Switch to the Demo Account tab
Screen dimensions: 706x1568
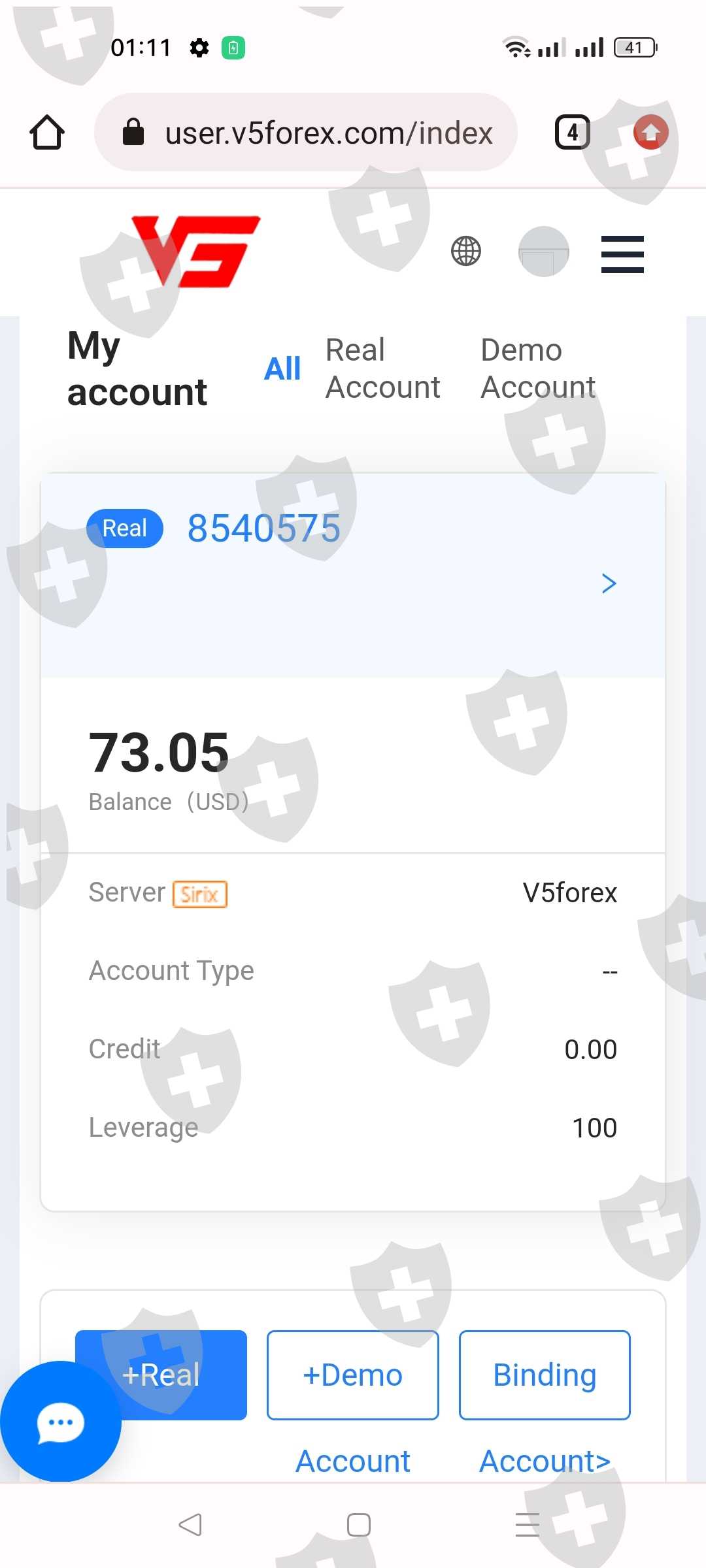pos(538,368)
